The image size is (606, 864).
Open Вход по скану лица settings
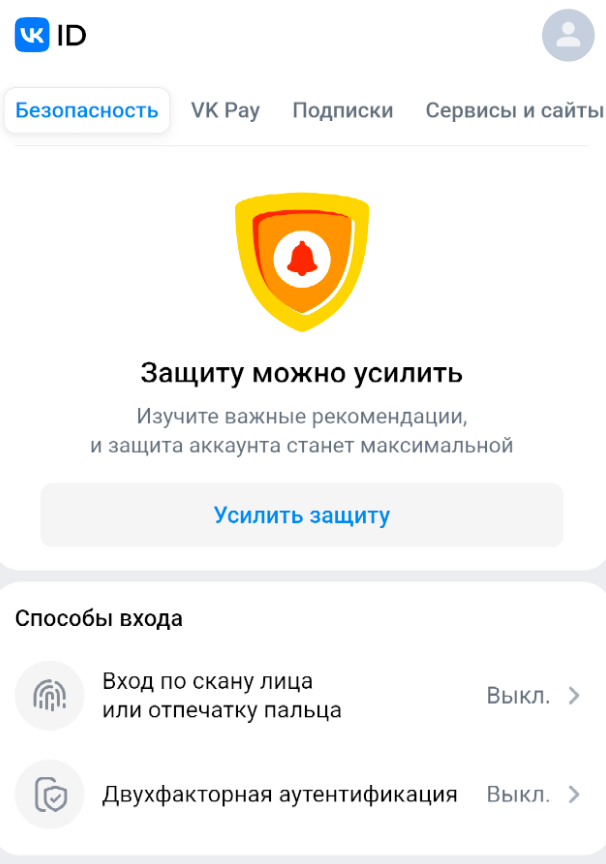click(x=300, y=696)
